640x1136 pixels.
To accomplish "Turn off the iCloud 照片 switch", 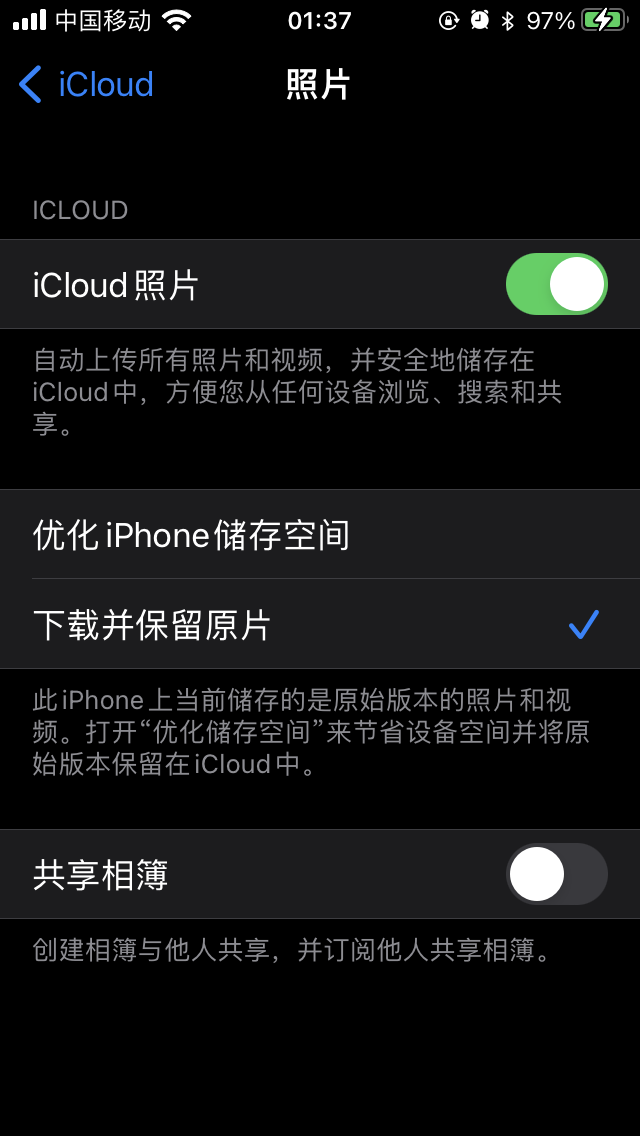I will [x=556, y=285].
